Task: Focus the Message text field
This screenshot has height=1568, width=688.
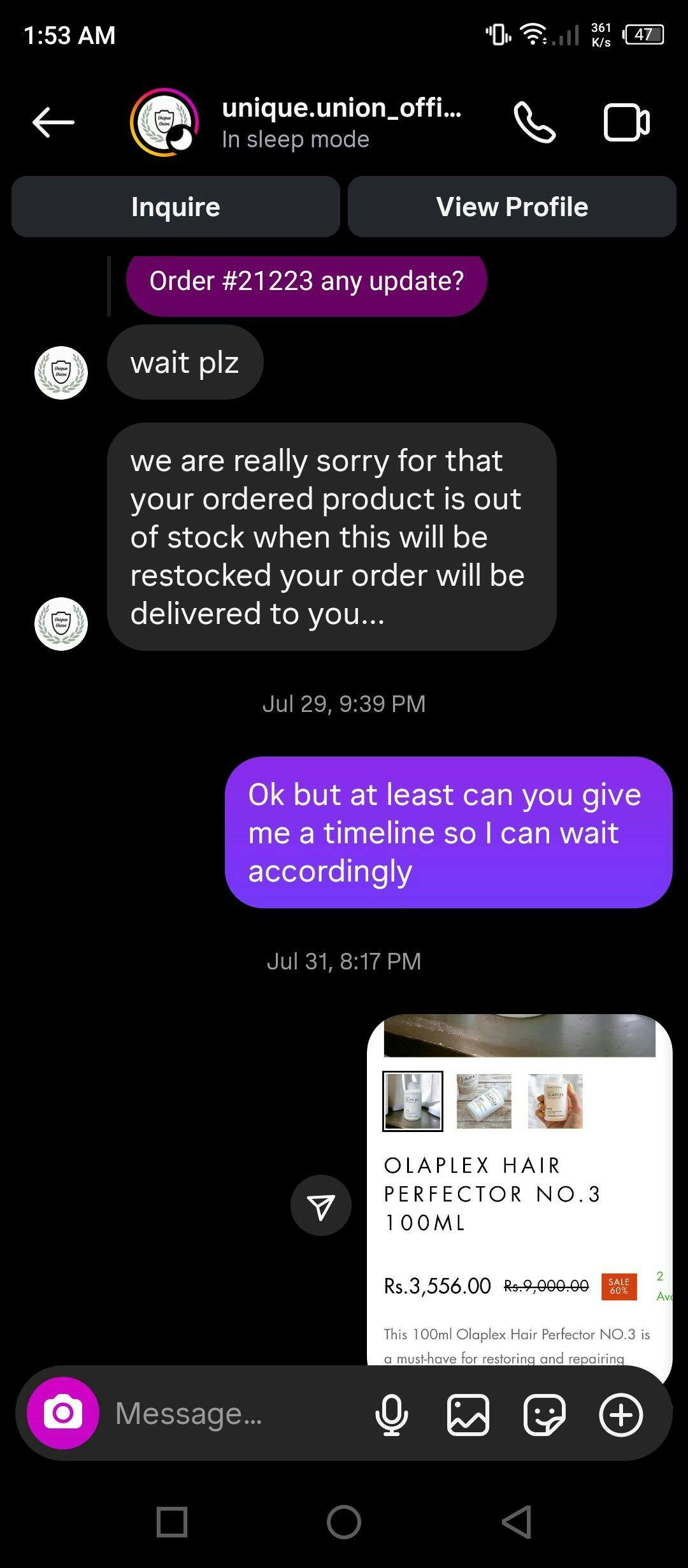Action: [236, 1413]
